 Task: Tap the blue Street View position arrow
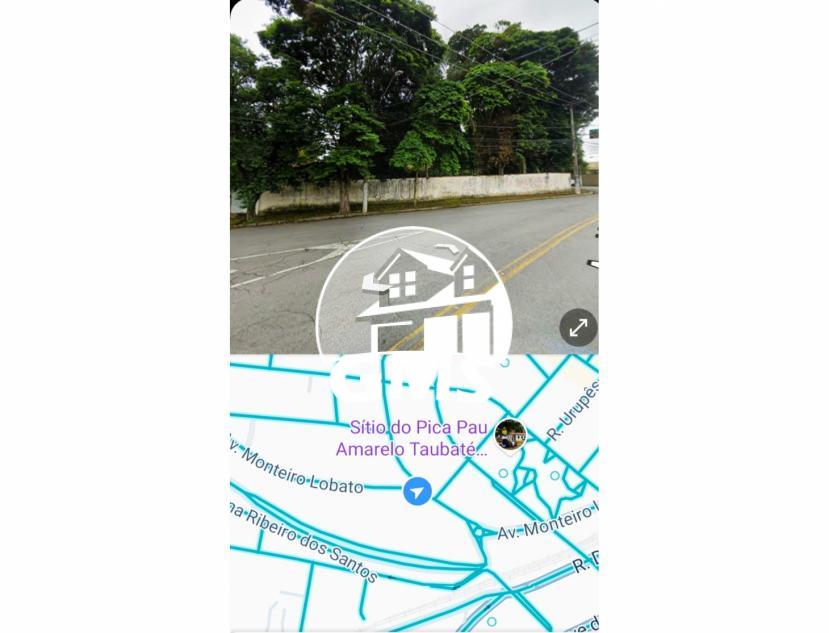(417, 491)
